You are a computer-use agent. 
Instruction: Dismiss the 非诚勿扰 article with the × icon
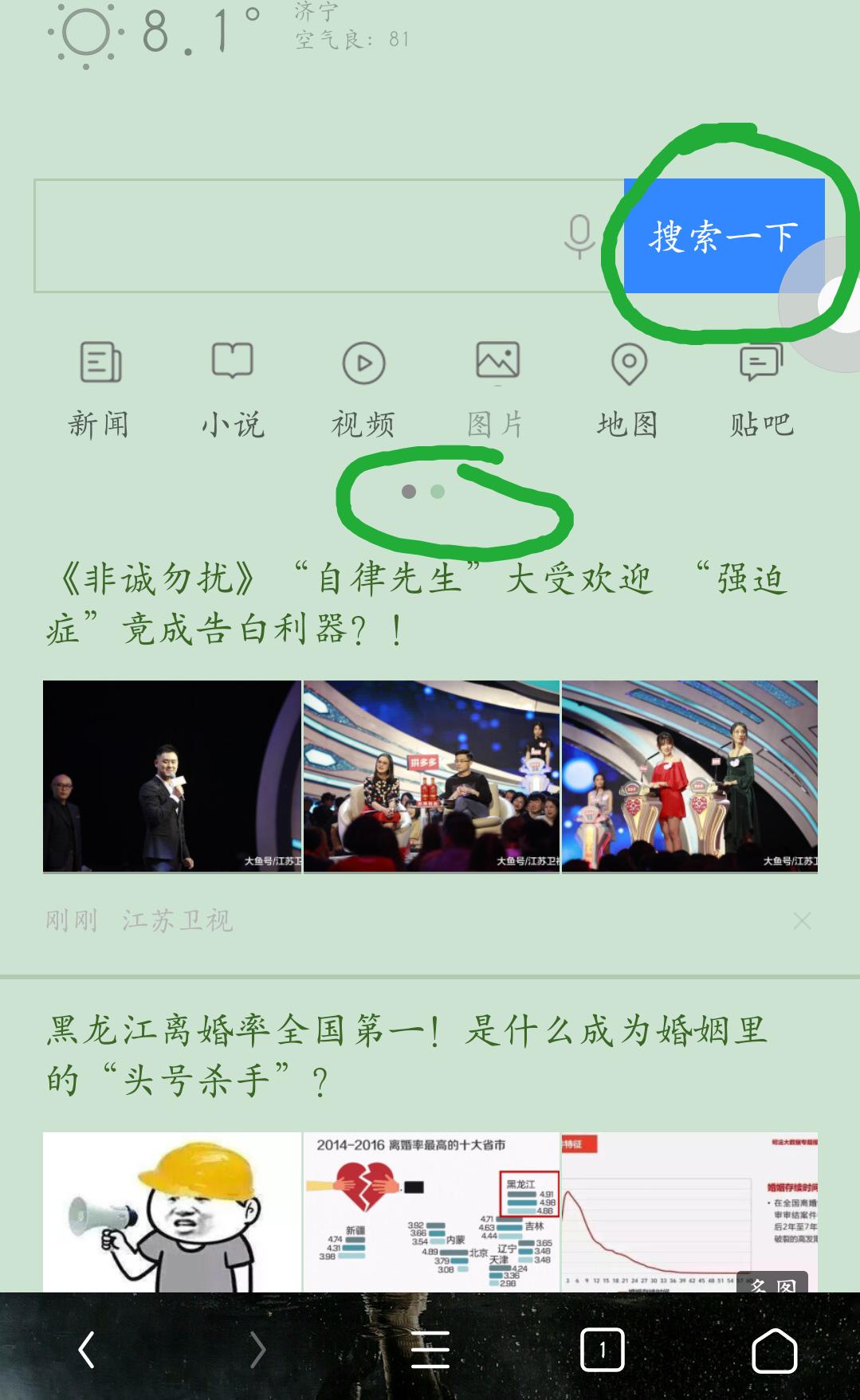tap(802, 921)
